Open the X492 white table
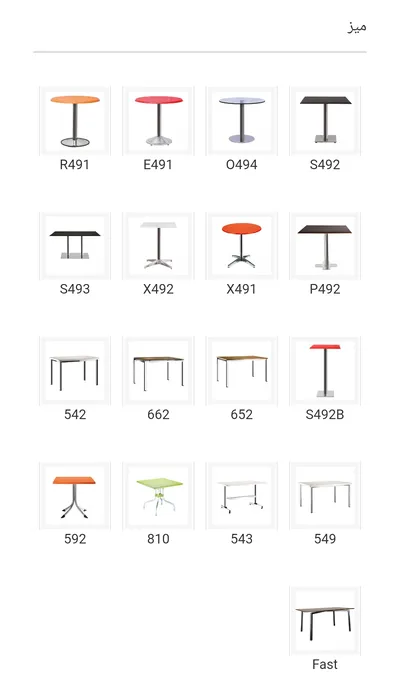The height and width of the screenshot is (679, 400). click(x=158, y=246)
